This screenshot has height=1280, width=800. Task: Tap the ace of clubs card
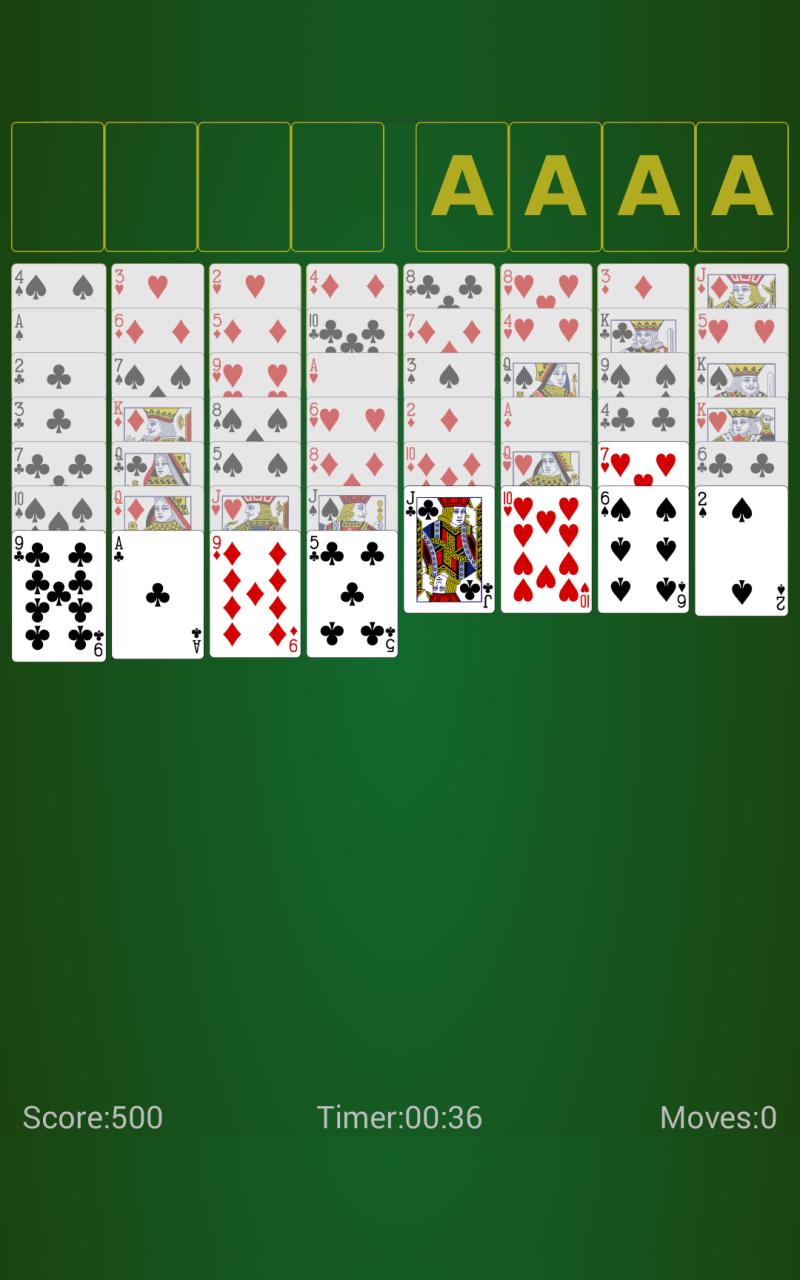click(x=157, y=594)
